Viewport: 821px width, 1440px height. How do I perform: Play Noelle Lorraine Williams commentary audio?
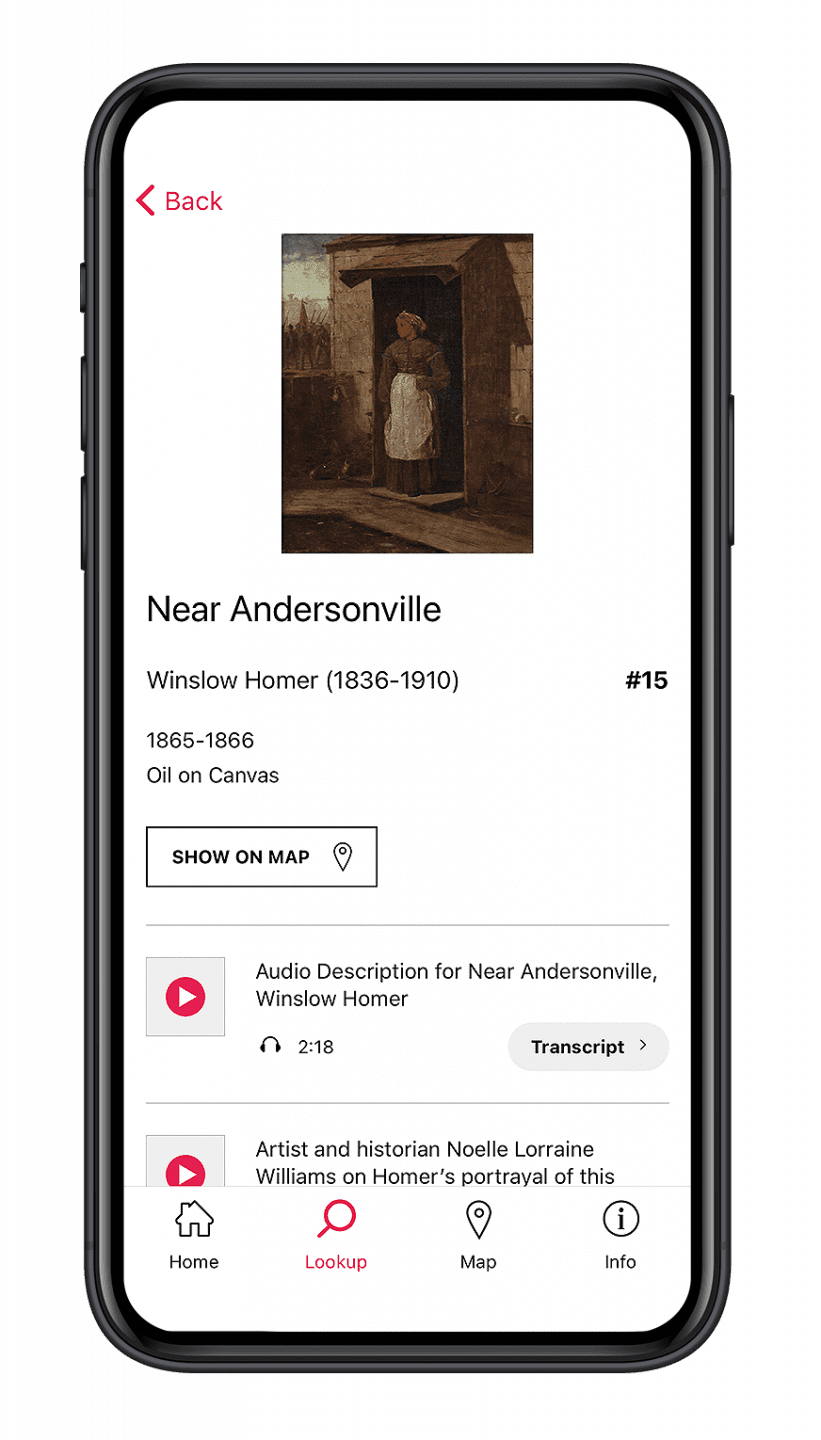coord(185,1170)
